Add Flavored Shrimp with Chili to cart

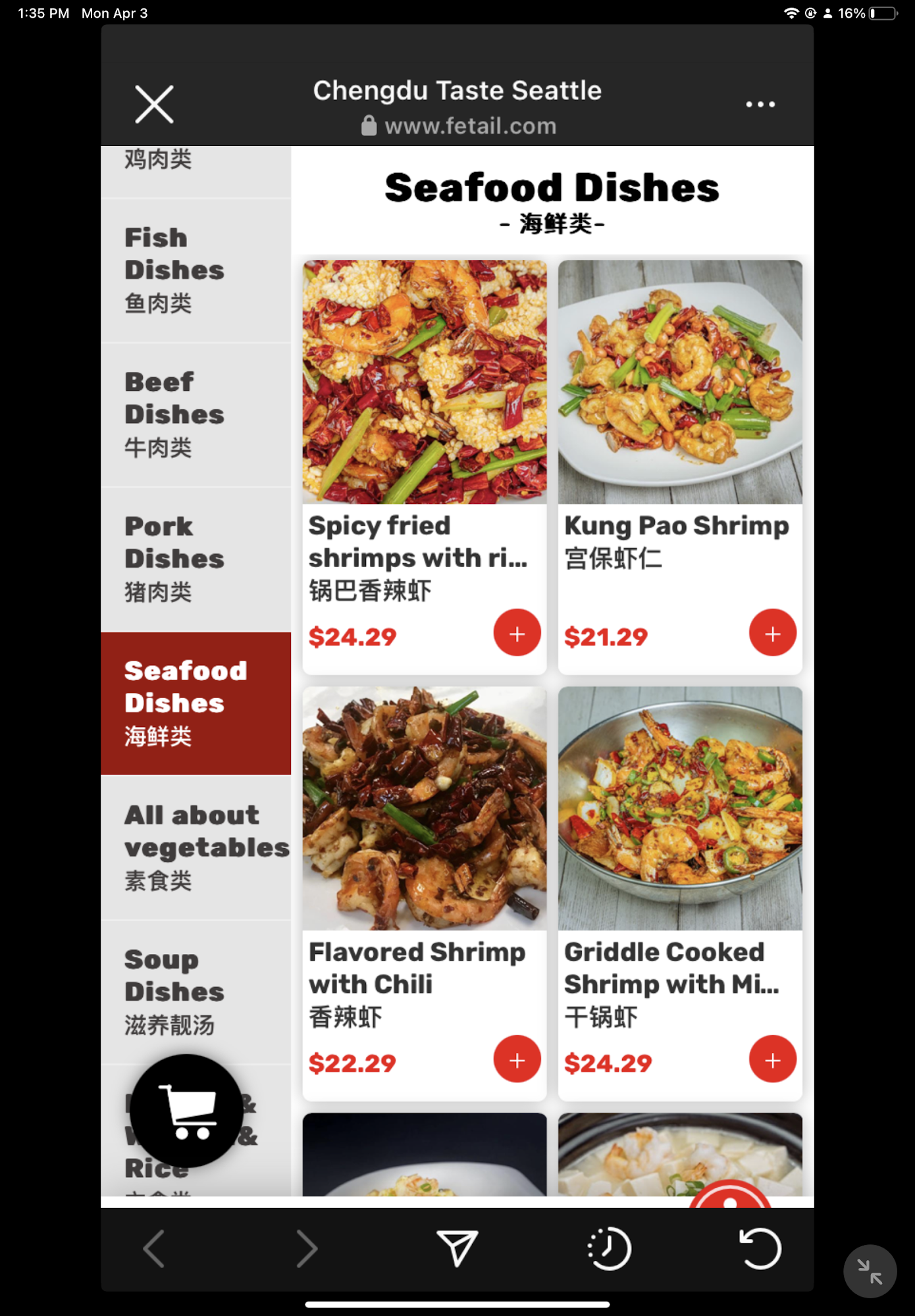pyautogui.click(x=517, y=1059)
